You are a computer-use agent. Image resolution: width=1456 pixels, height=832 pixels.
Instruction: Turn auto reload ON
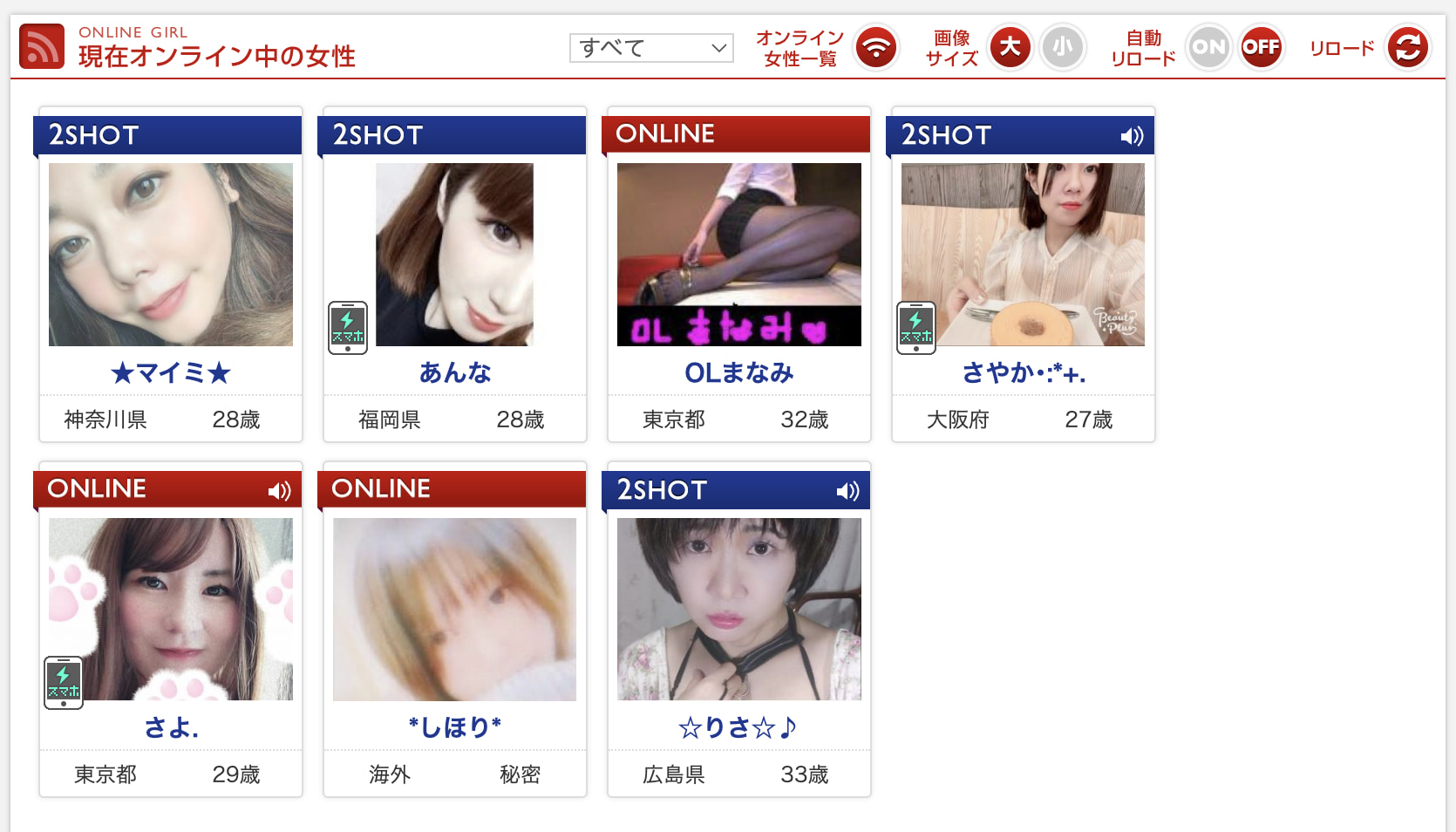pyautogui.click(x=1208, y=47)
